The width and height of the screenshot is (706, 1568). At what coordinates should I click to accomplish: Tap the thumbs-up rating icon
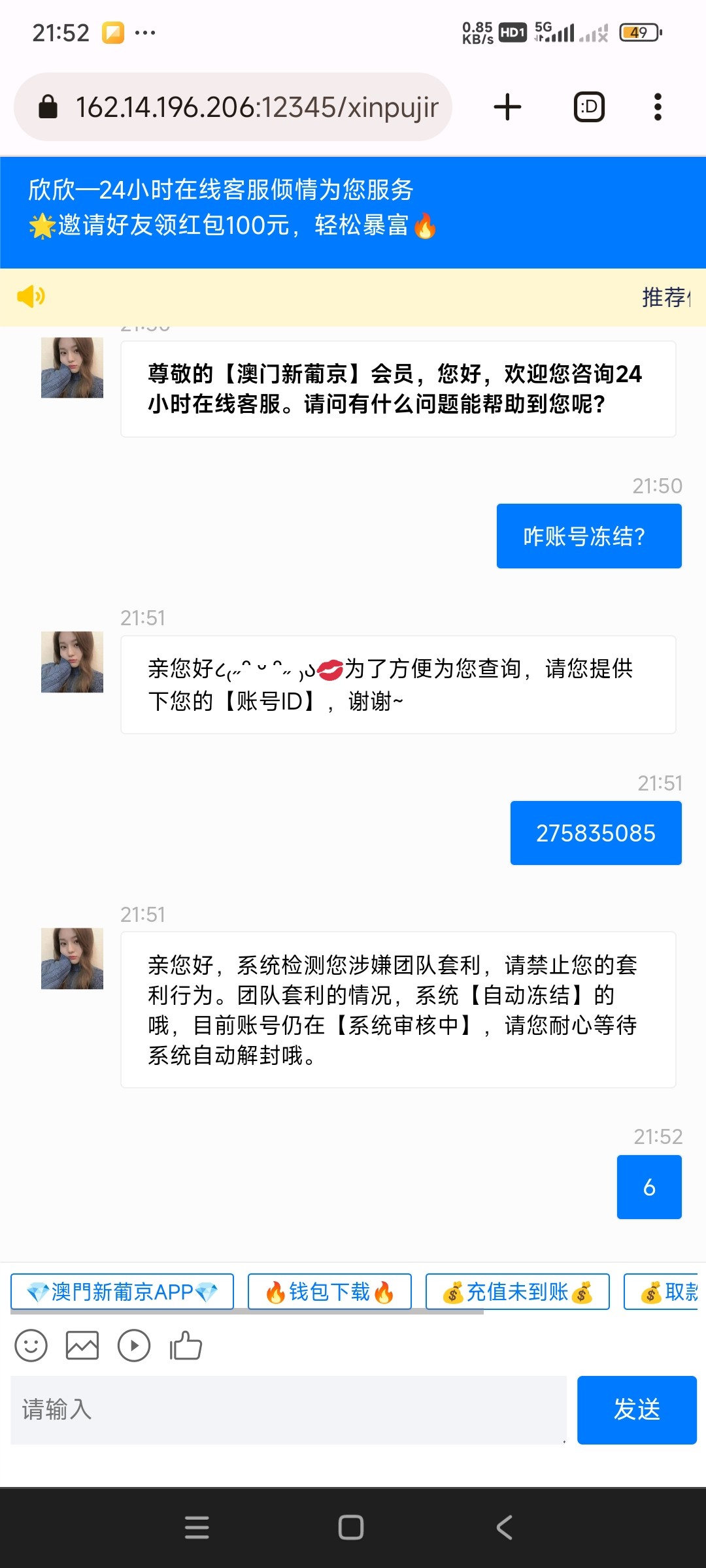[x=186, y=1346]
